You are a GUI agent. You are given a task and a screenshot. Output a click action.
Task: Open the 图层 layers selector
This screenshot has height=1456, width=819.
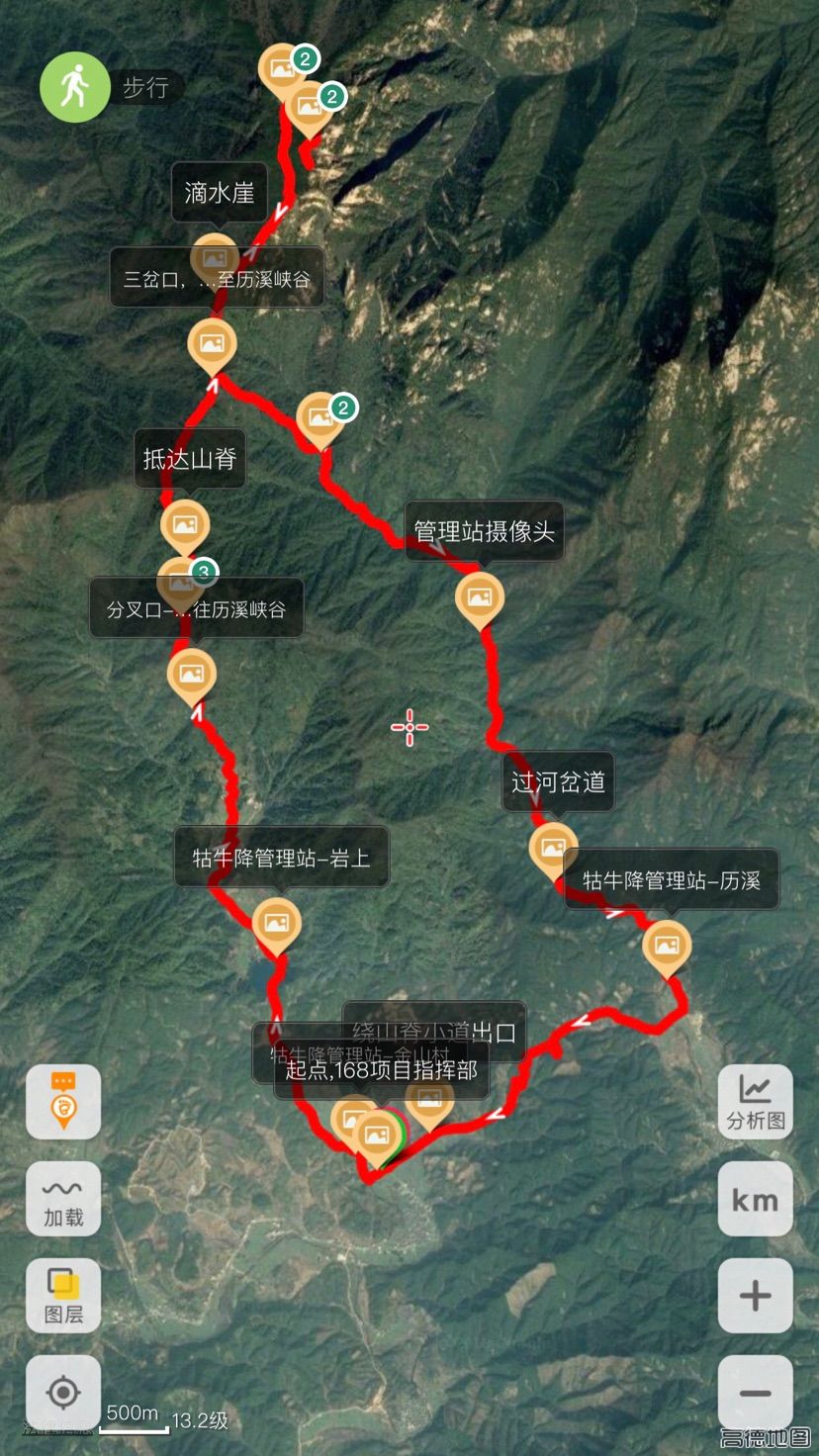pyautogui.click(x=63, y=1295)
